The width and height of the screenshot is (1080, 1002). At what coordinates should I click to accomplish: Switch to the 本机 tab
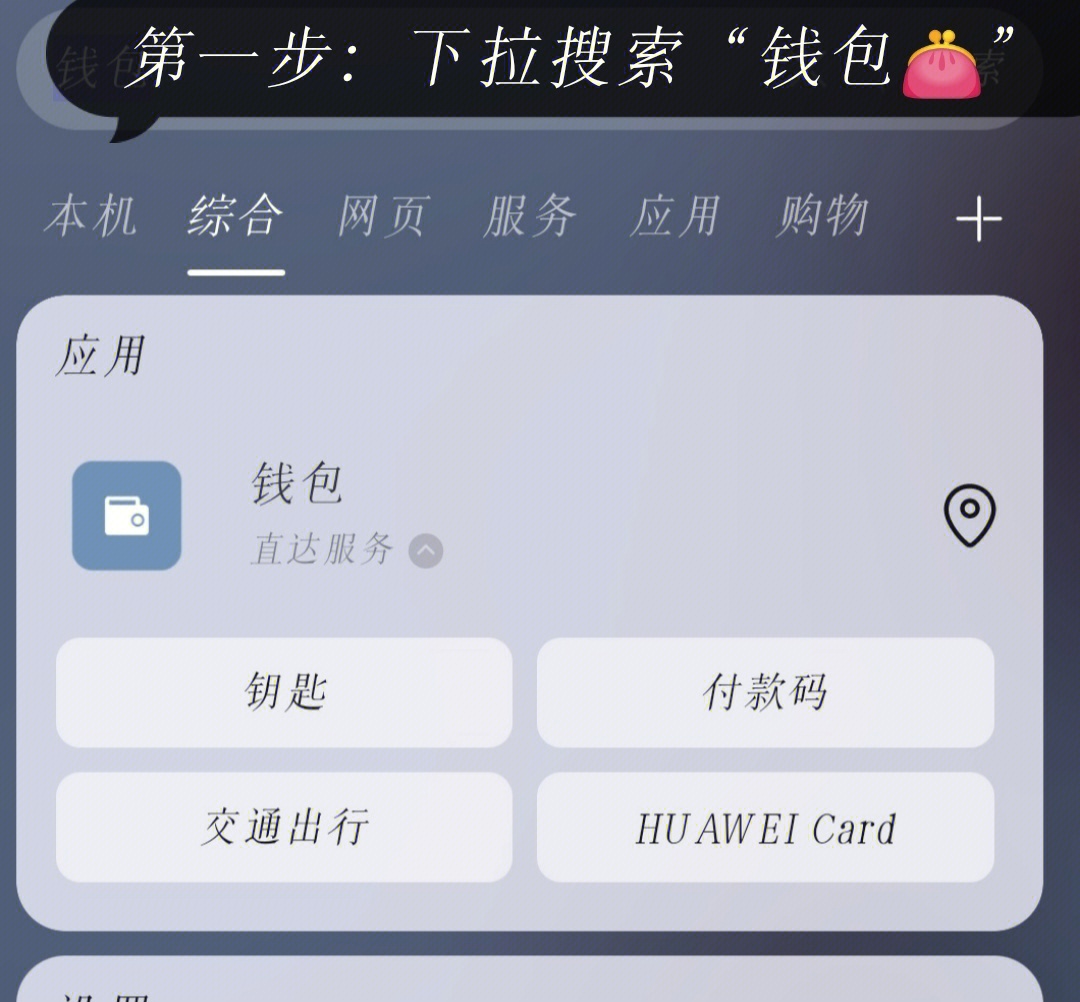pyautogui.click(x=90, y=217)
